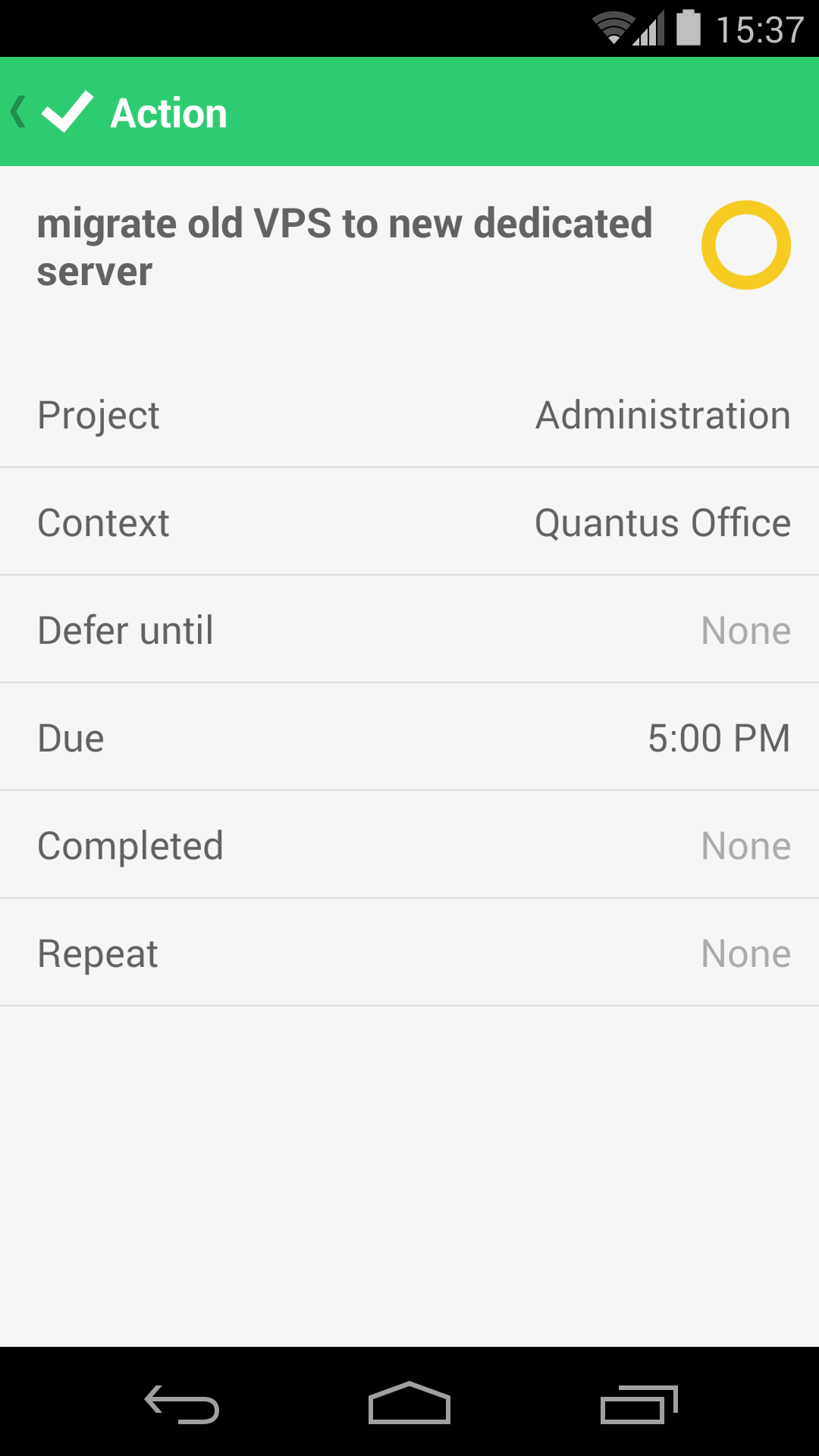Change the Due time of 5:00 PM
The image size is (819, 1456).
click(x=409, y=736)
